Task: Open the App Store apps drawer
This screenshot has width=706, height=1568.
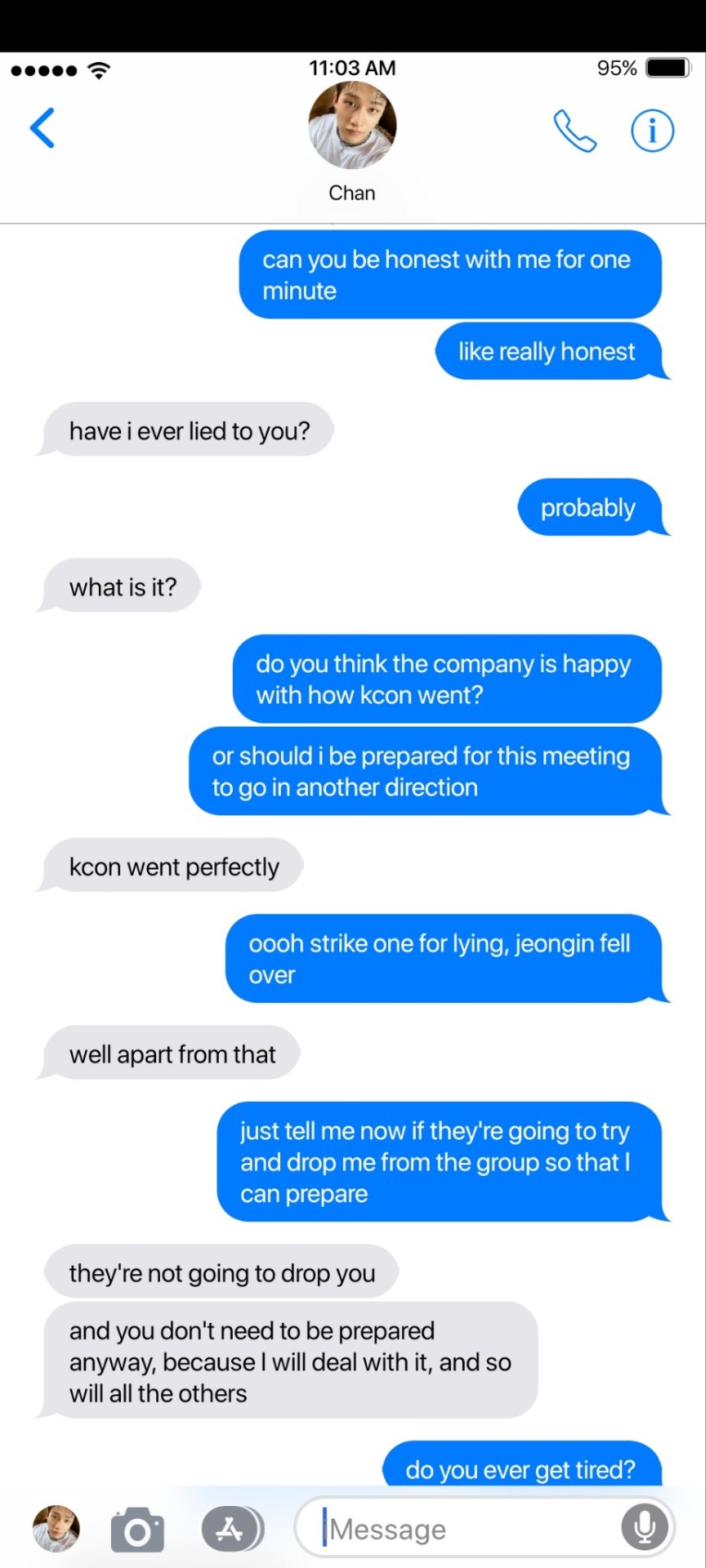Action: 231,1529
